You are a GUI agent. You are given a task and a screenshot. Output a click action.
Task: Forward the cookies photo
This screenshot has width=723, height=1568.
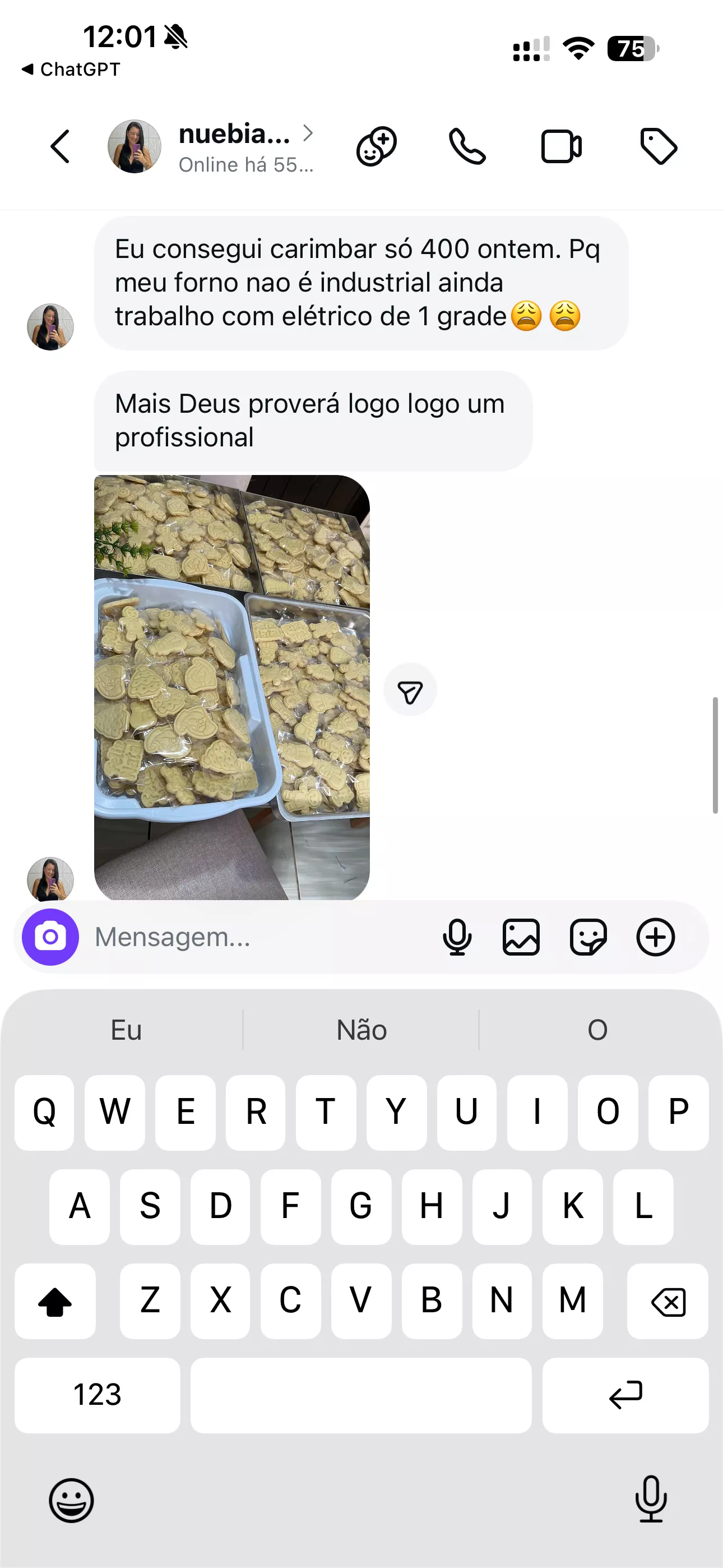pos(410,691)
